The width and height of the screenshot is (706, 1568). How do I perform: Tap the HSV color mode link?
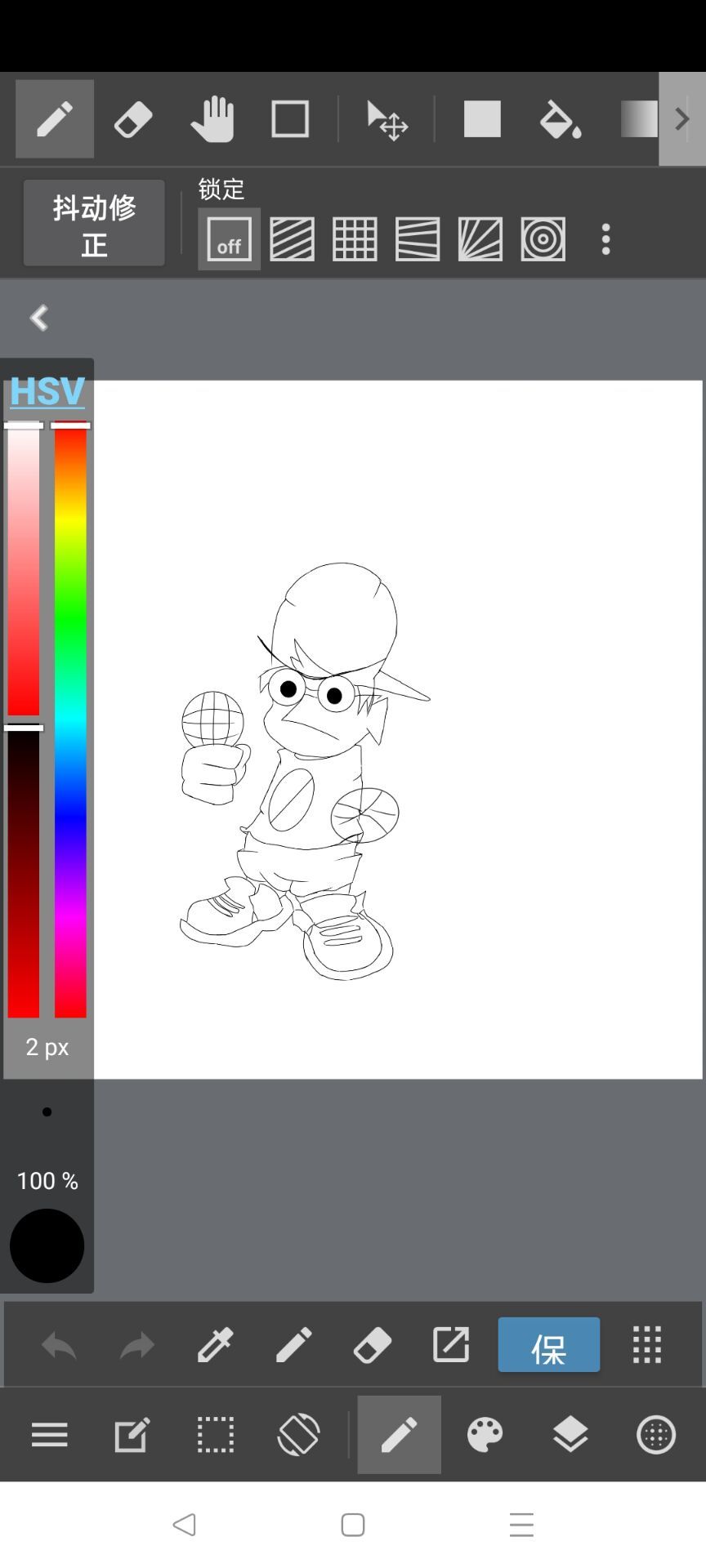pos(47,390)
